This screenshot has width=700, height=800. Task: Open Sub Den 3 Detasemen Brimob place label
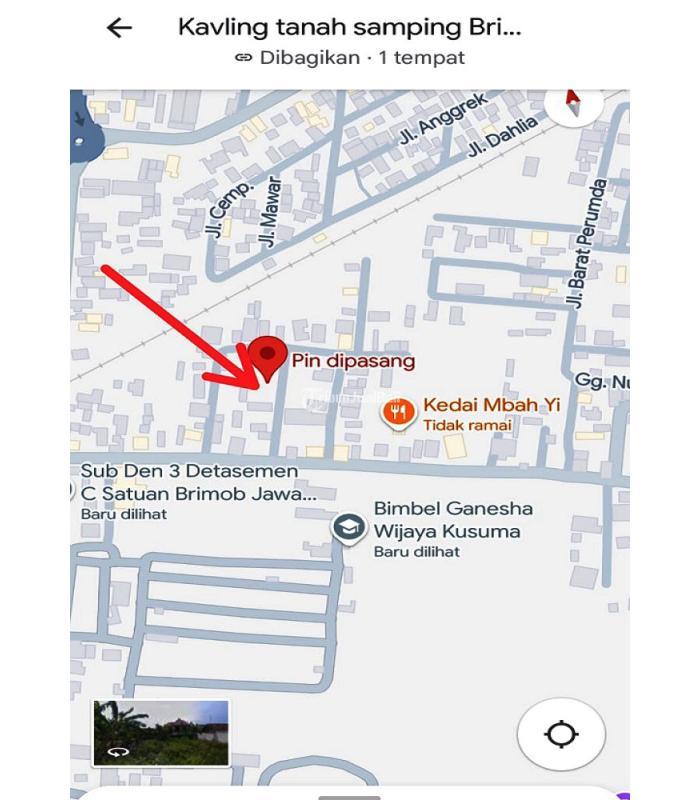click(190, 482)
